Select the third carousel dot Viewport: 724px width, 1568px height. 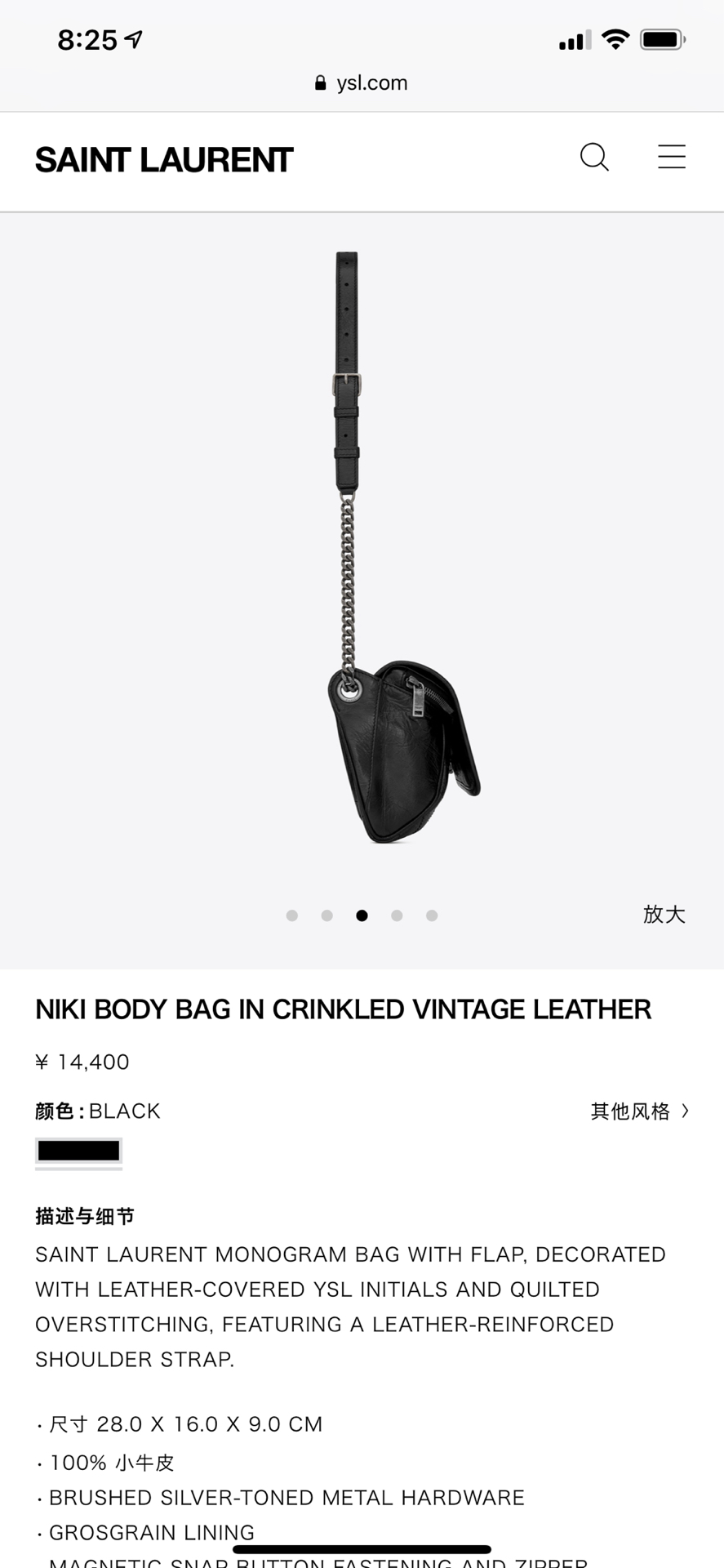362,915
